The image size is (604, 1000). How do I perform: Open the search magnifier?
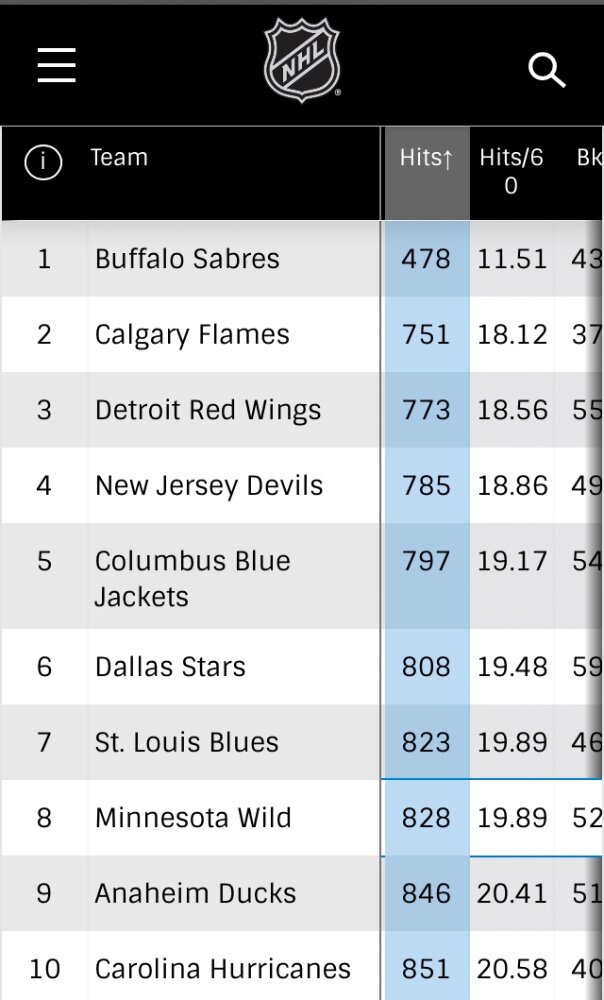click(x=547, y=70)
